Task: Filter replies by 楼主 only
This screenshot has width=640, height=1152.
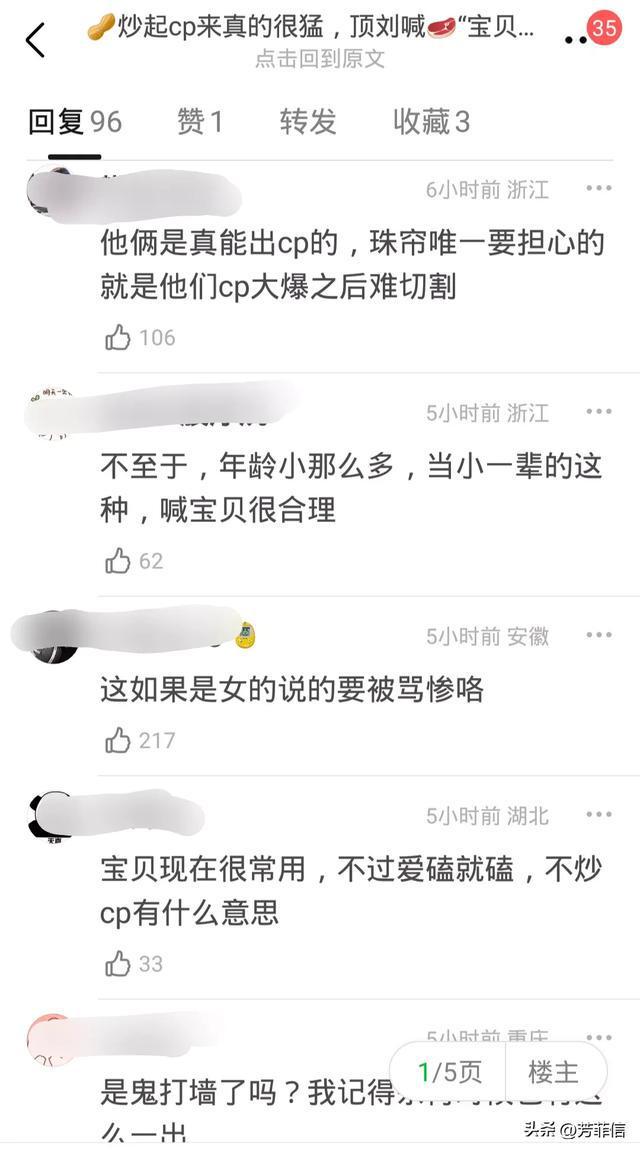Action: click(x=553, y=1073)
